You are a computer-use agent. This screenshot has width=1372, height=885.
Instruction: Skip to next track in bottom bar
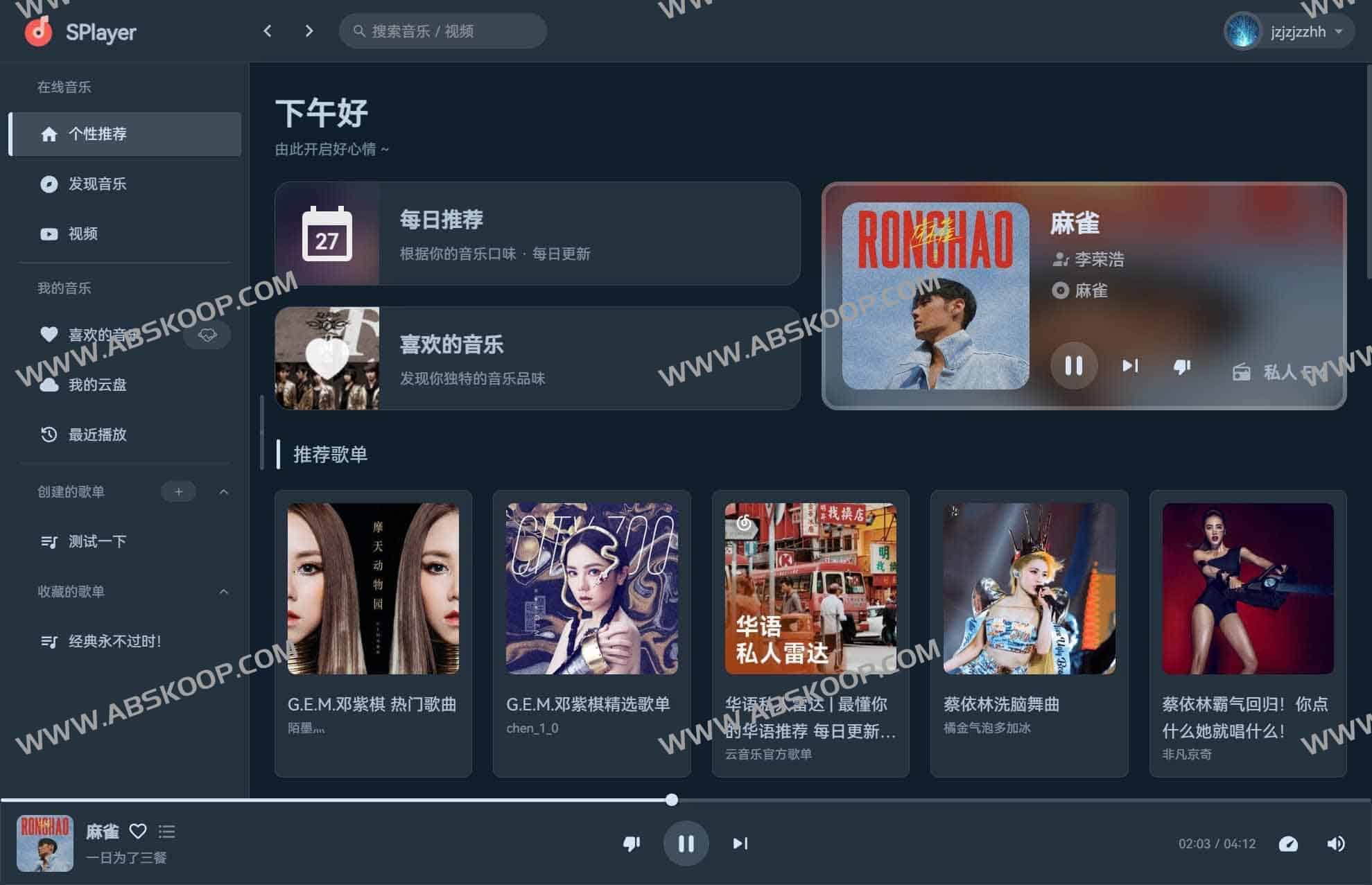click(740, 843)
